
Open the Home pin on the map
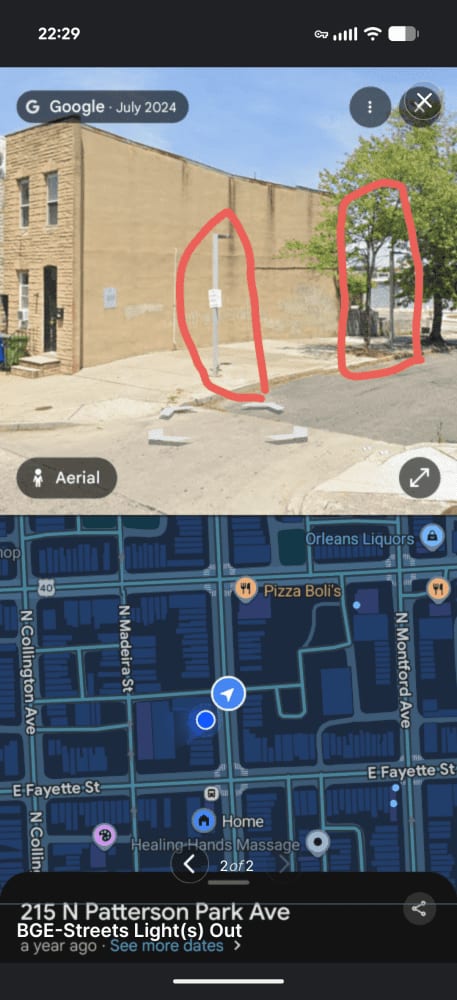click(x=203, y=820)
